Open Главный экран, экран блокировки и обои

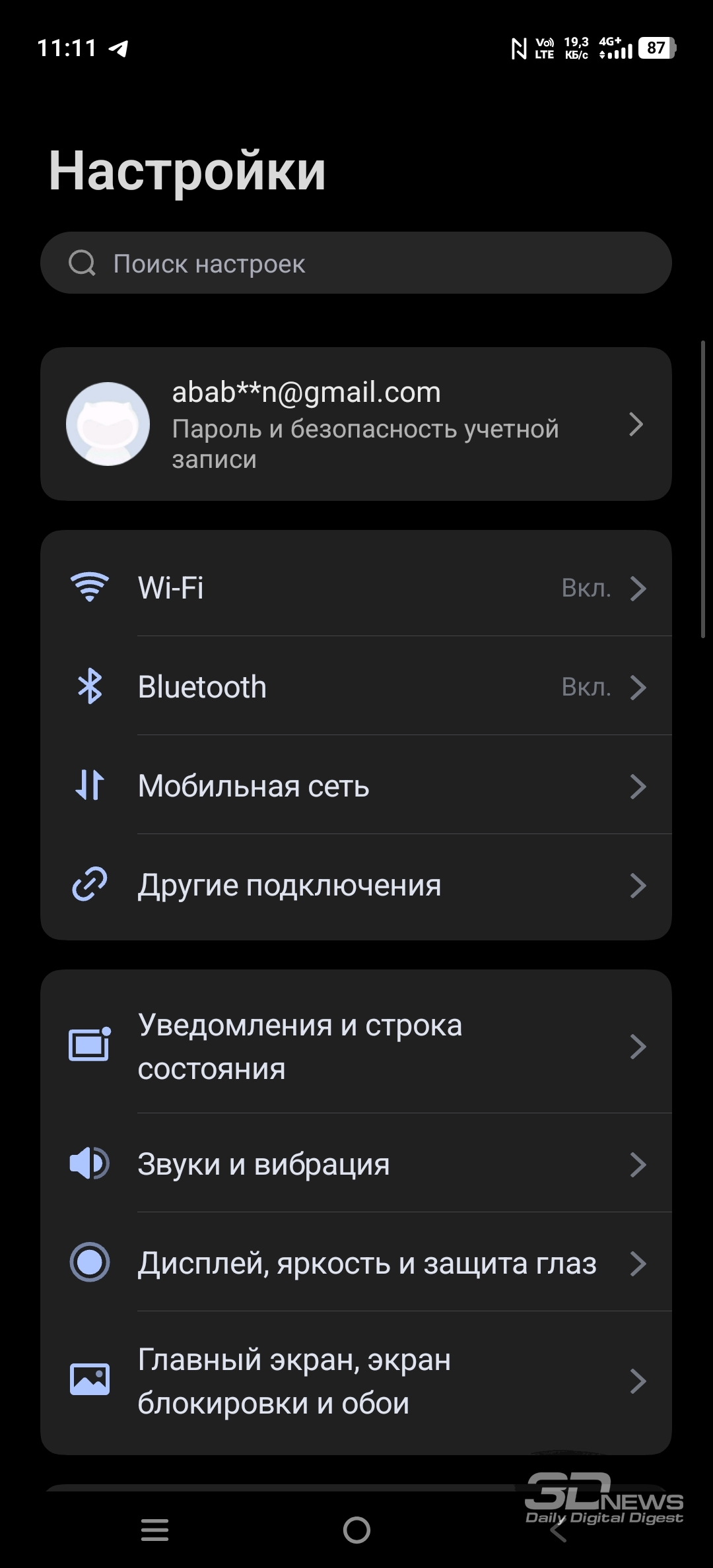tap(356, 1381)
